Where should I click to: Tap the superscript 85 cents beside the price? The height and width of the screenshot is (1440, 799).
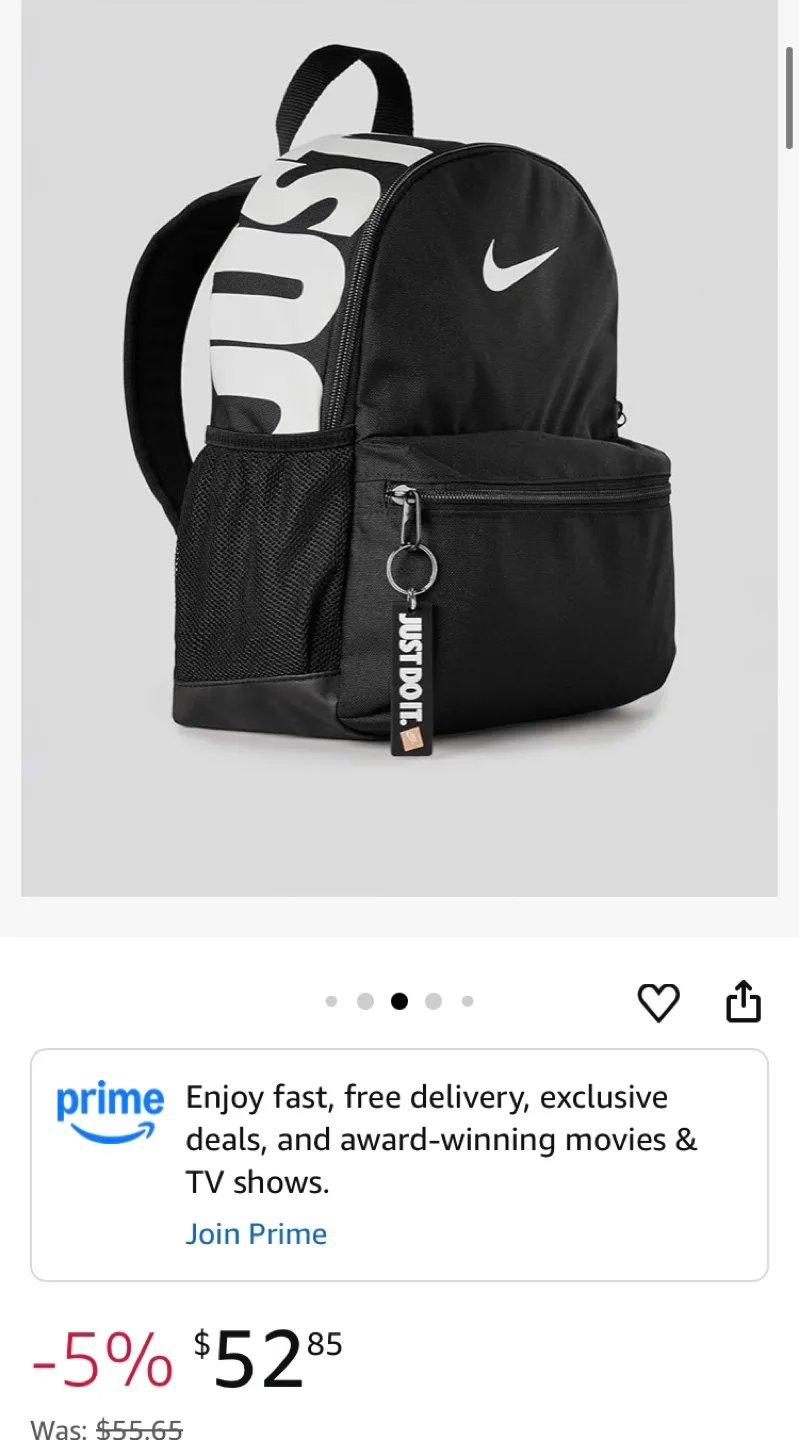pos(326,1344)
